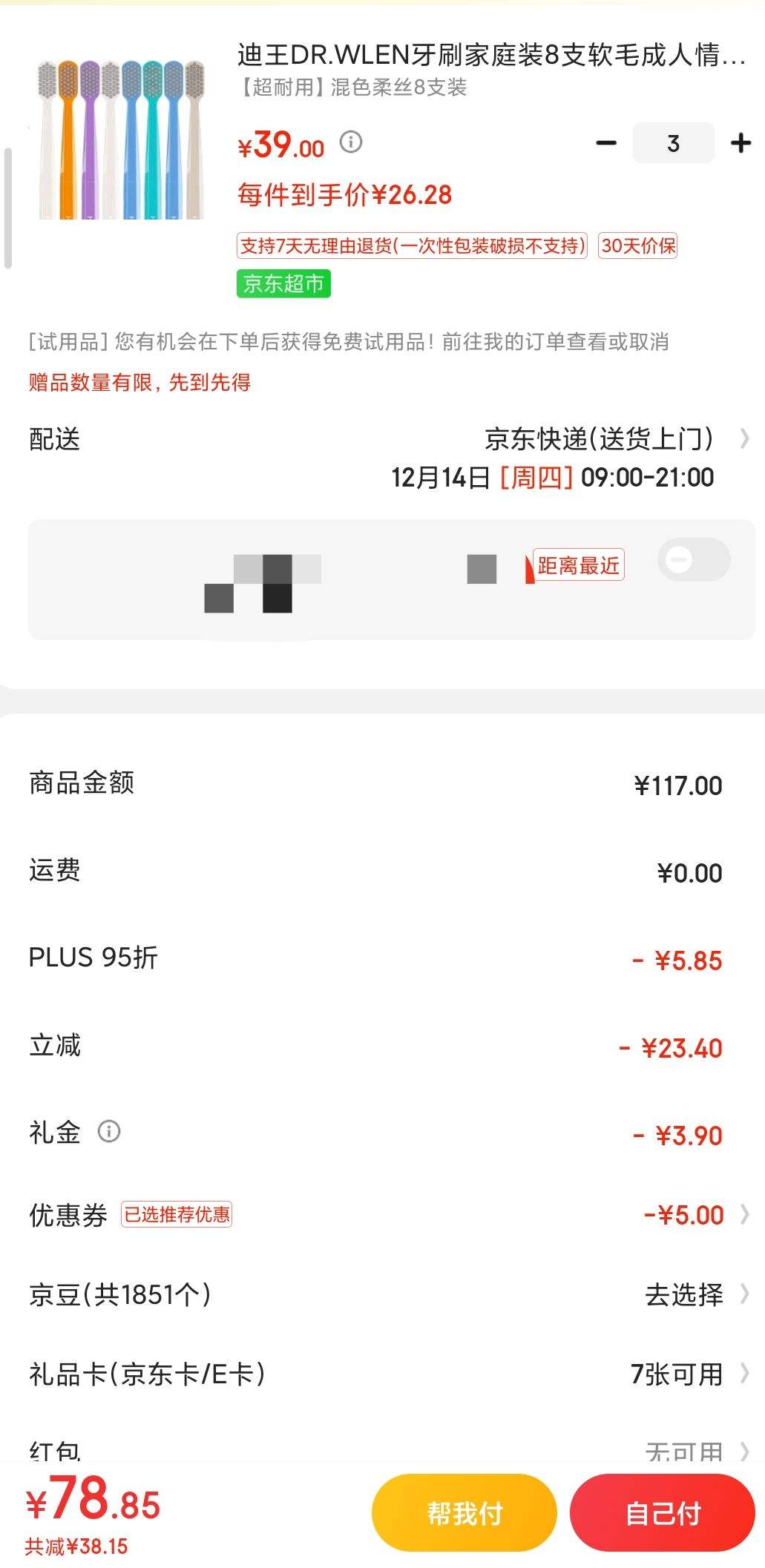Toggle the 距离最近 pickup point switch
765x1568 pixels.
(694, 559)
